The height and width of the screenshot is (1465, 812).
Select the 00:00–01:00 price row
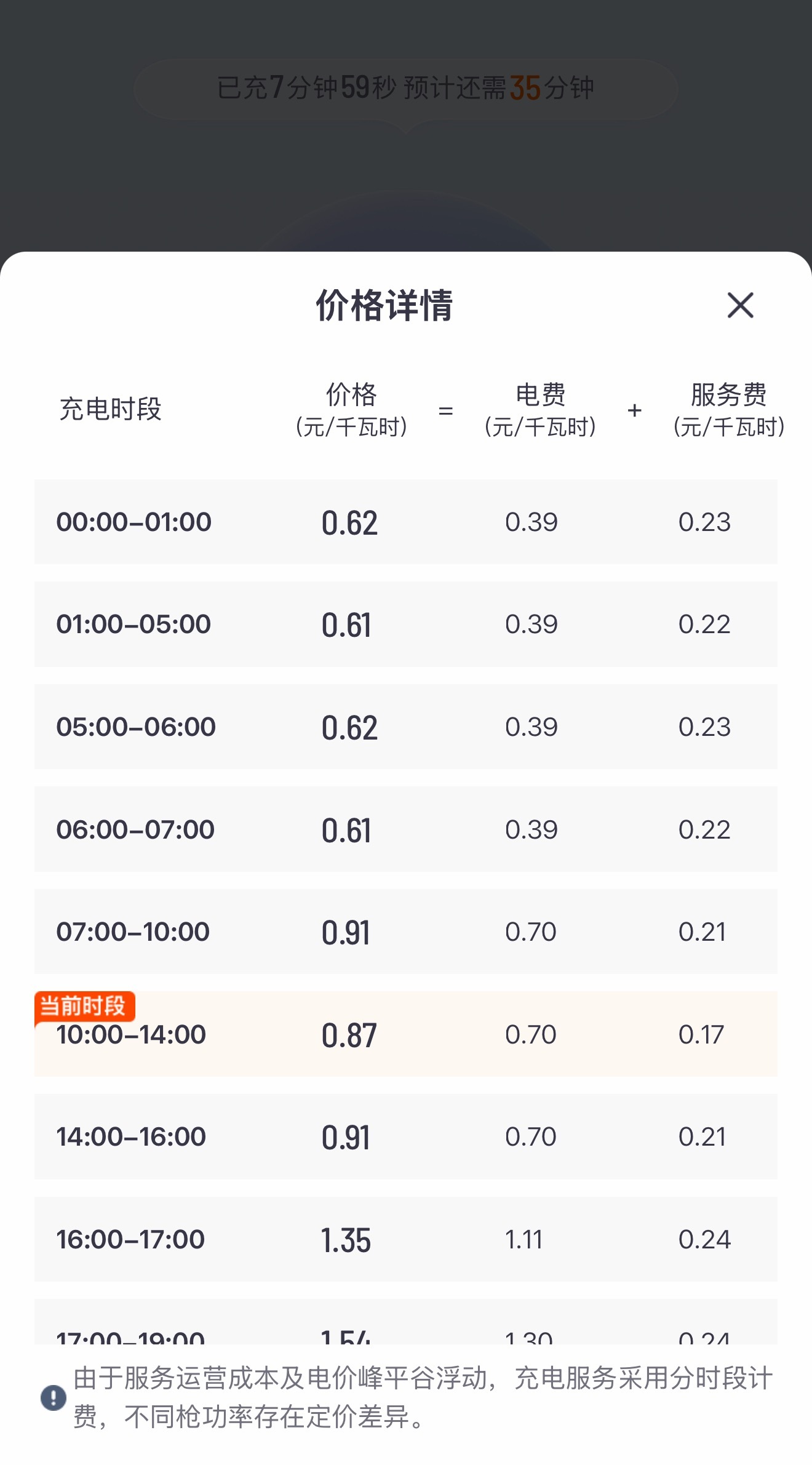[406, 521]
